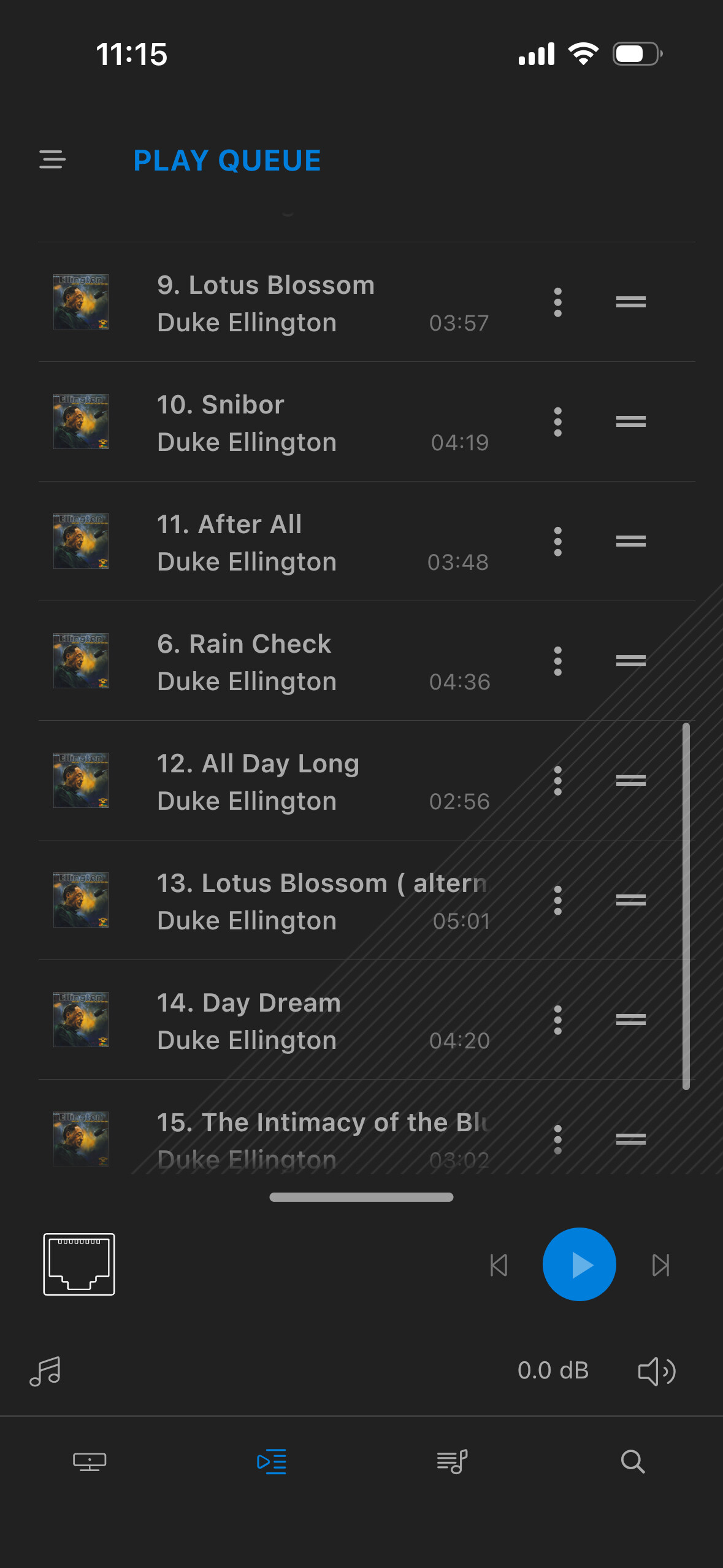Screen dimensions: 723x1568
Task: Open more options for 14. Day Dream
Action: (x=557, y=1020)
